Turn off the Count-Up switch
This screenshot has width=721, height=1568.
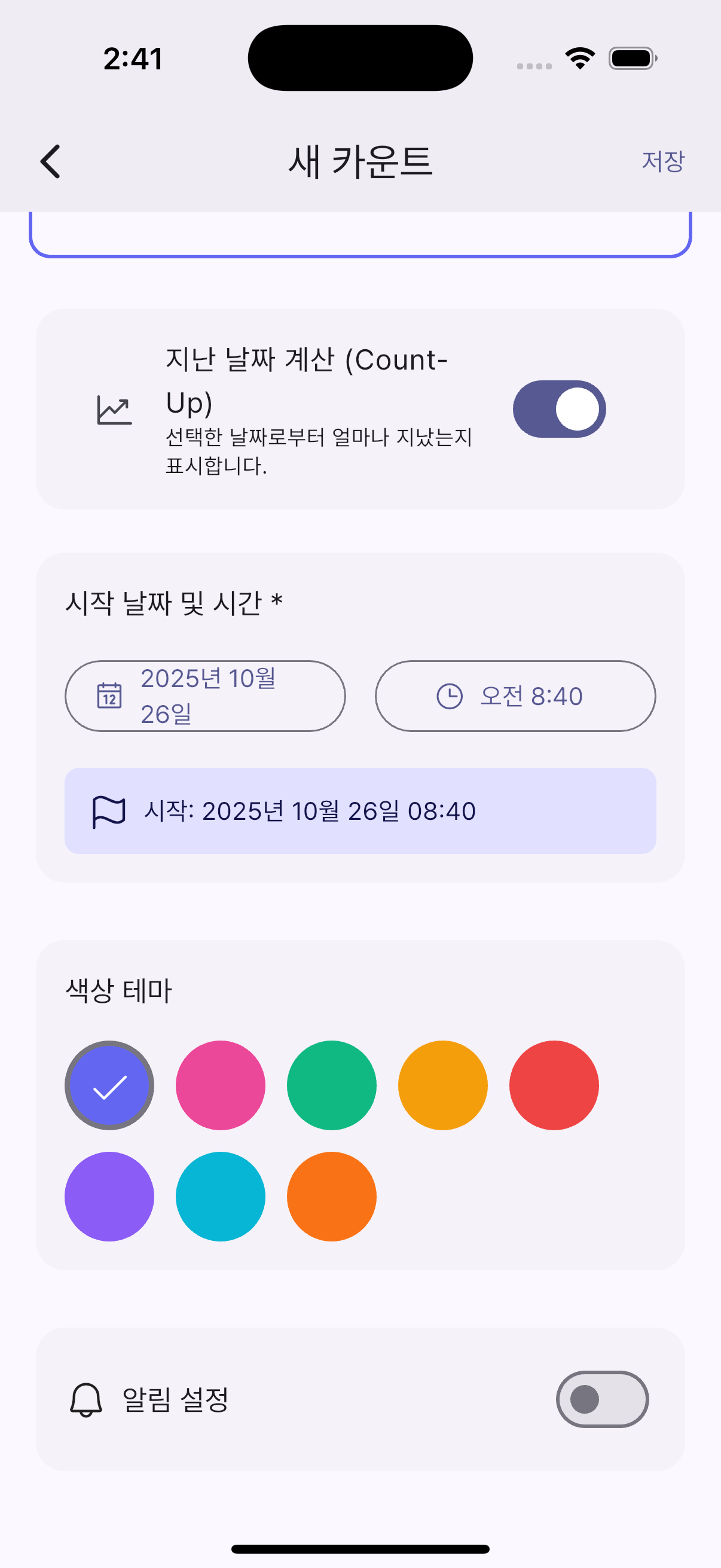(x=558, y=409)
